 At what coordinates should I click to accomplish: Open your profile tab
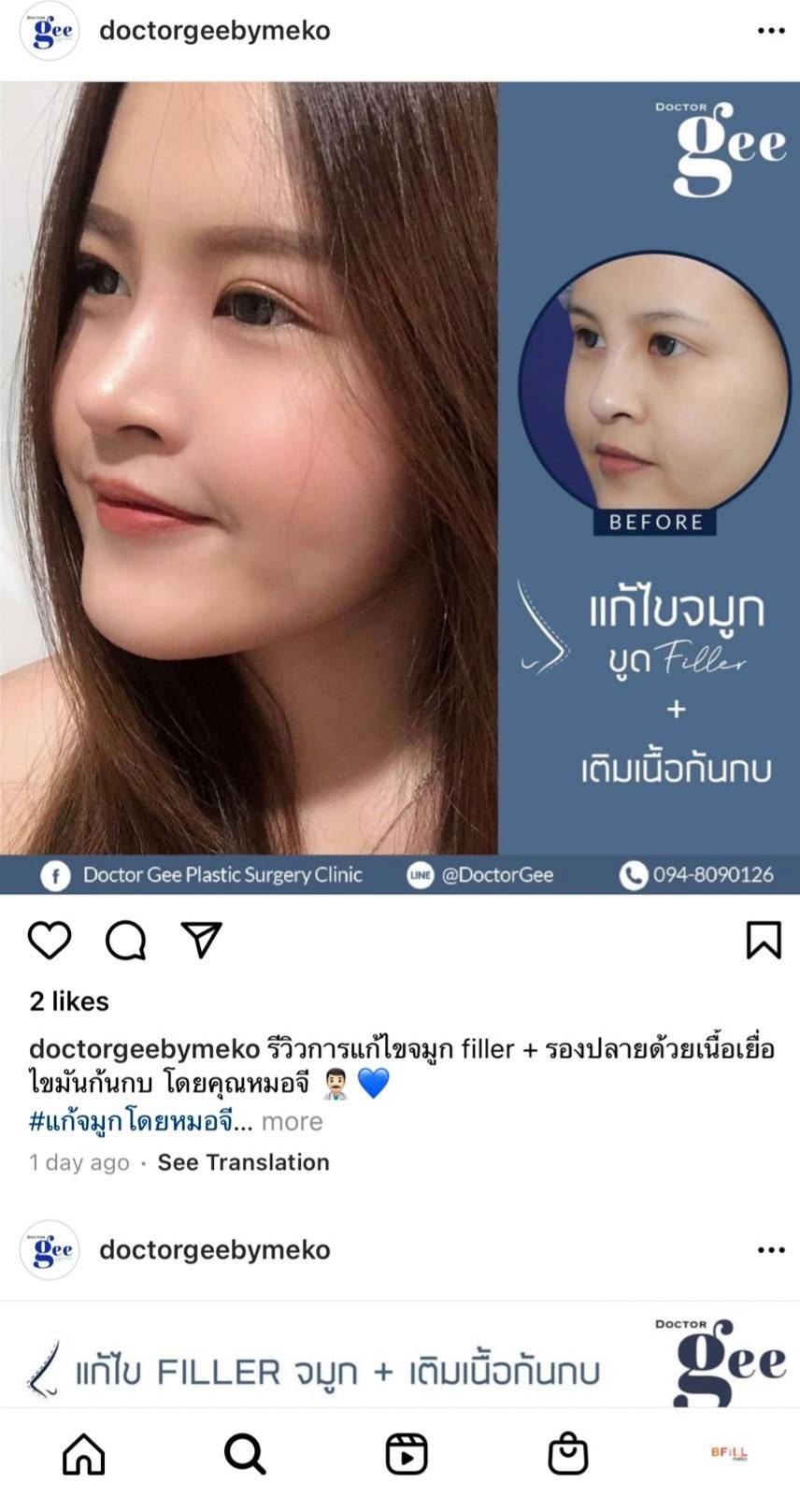729,1453
